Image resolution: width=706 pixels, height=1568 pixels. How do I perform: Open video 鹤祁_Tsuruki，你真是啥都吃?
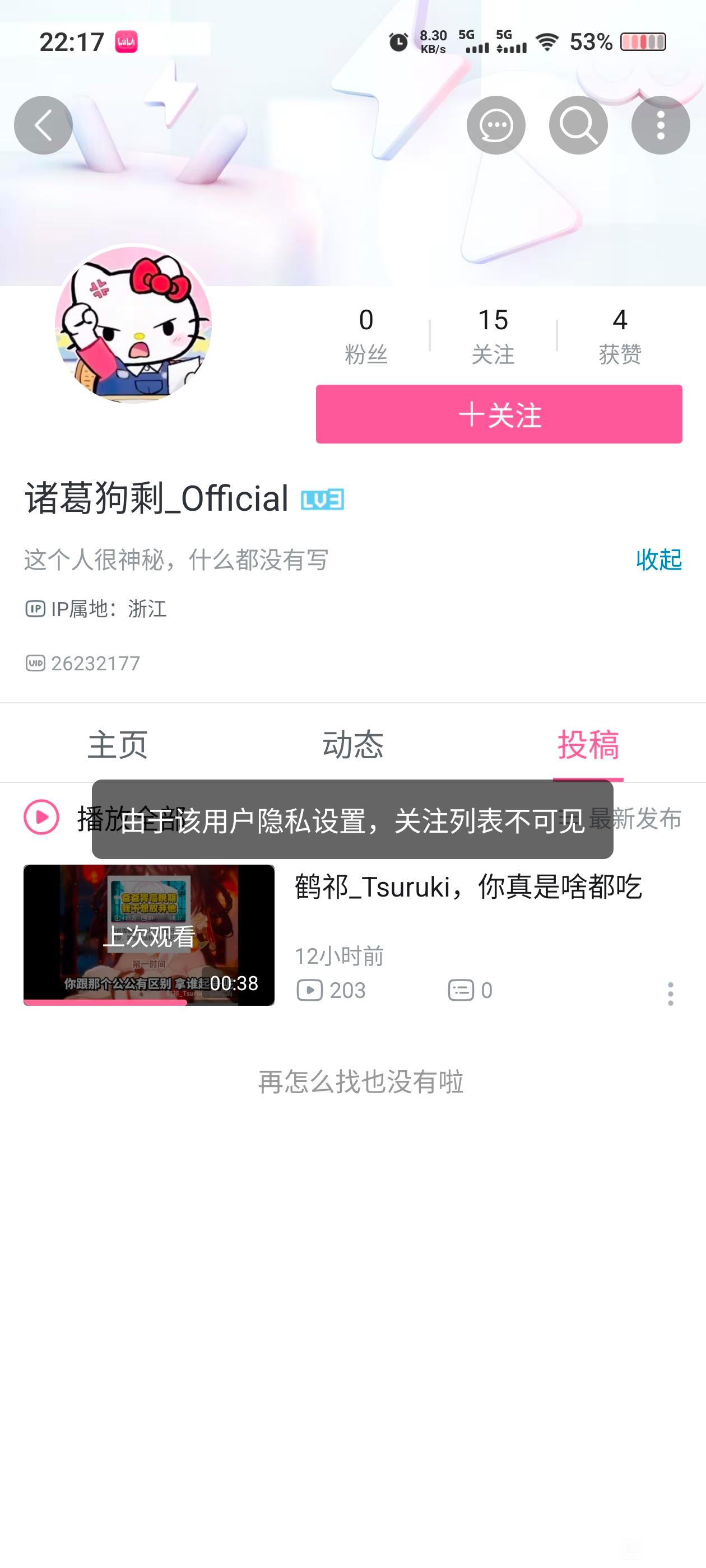pos(468,887)
